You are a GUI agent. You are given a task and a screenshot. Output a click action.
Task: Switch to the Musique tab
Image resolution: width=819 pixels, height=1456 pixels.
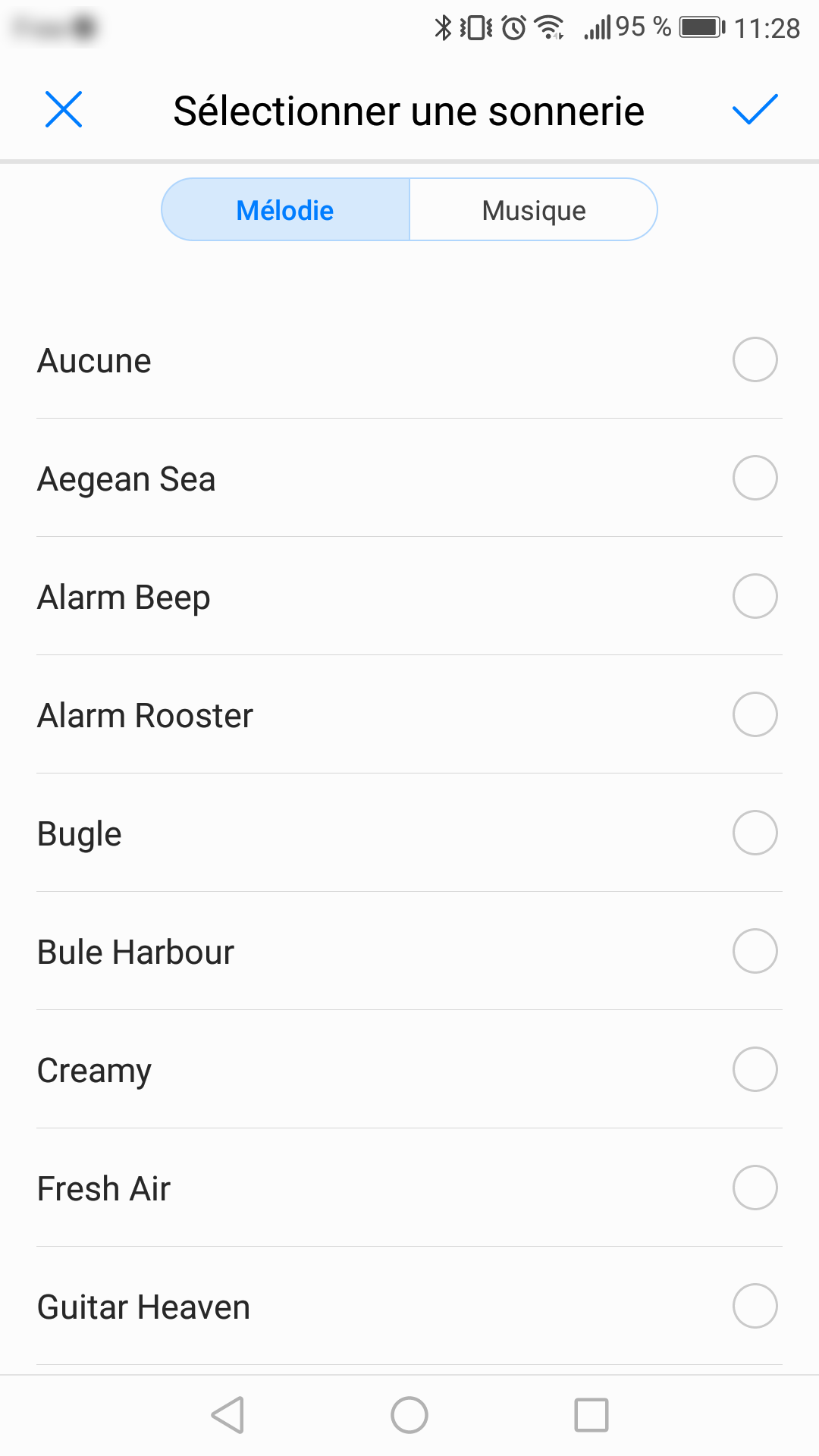pos(534,210)
